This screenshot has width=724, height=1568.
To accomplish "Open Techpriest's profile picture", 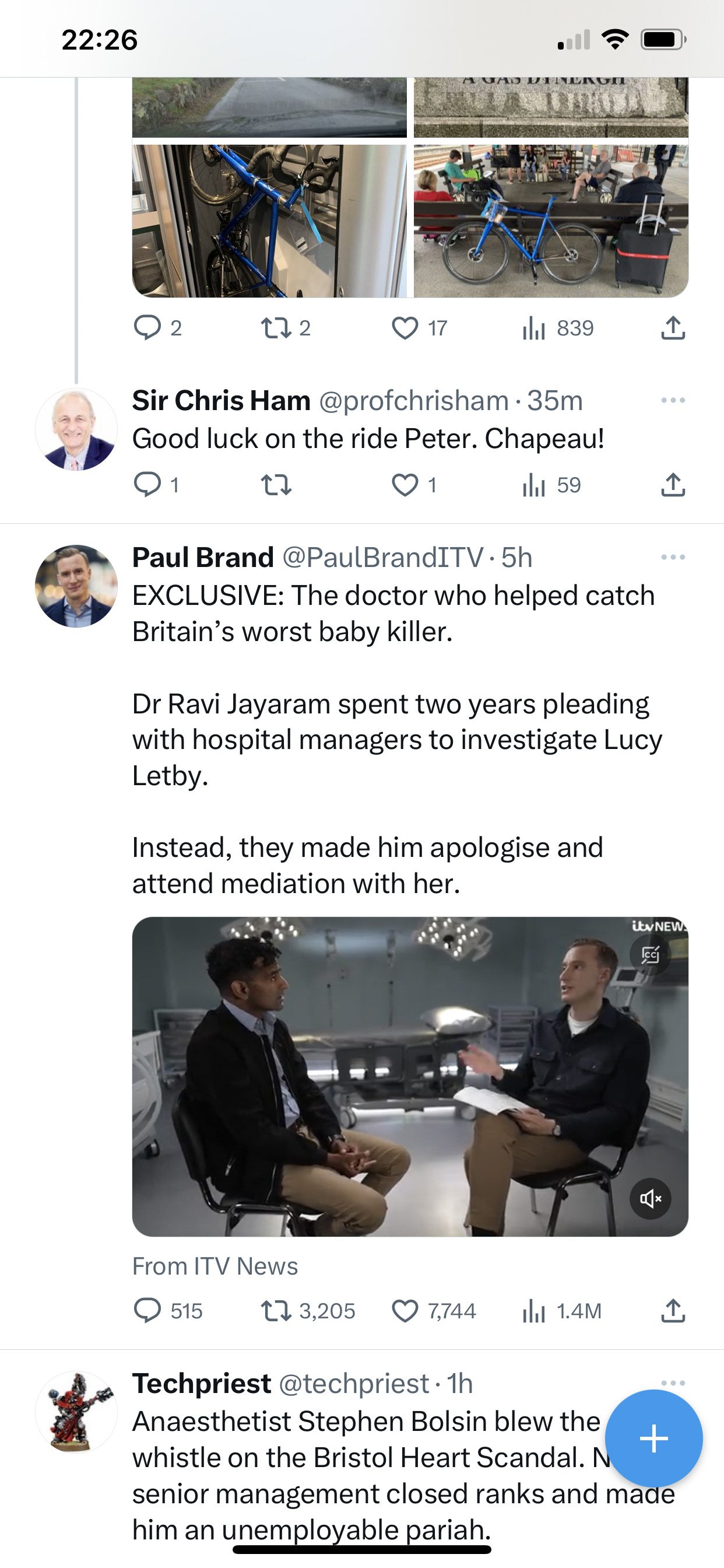I will [x=76, y=1412].
